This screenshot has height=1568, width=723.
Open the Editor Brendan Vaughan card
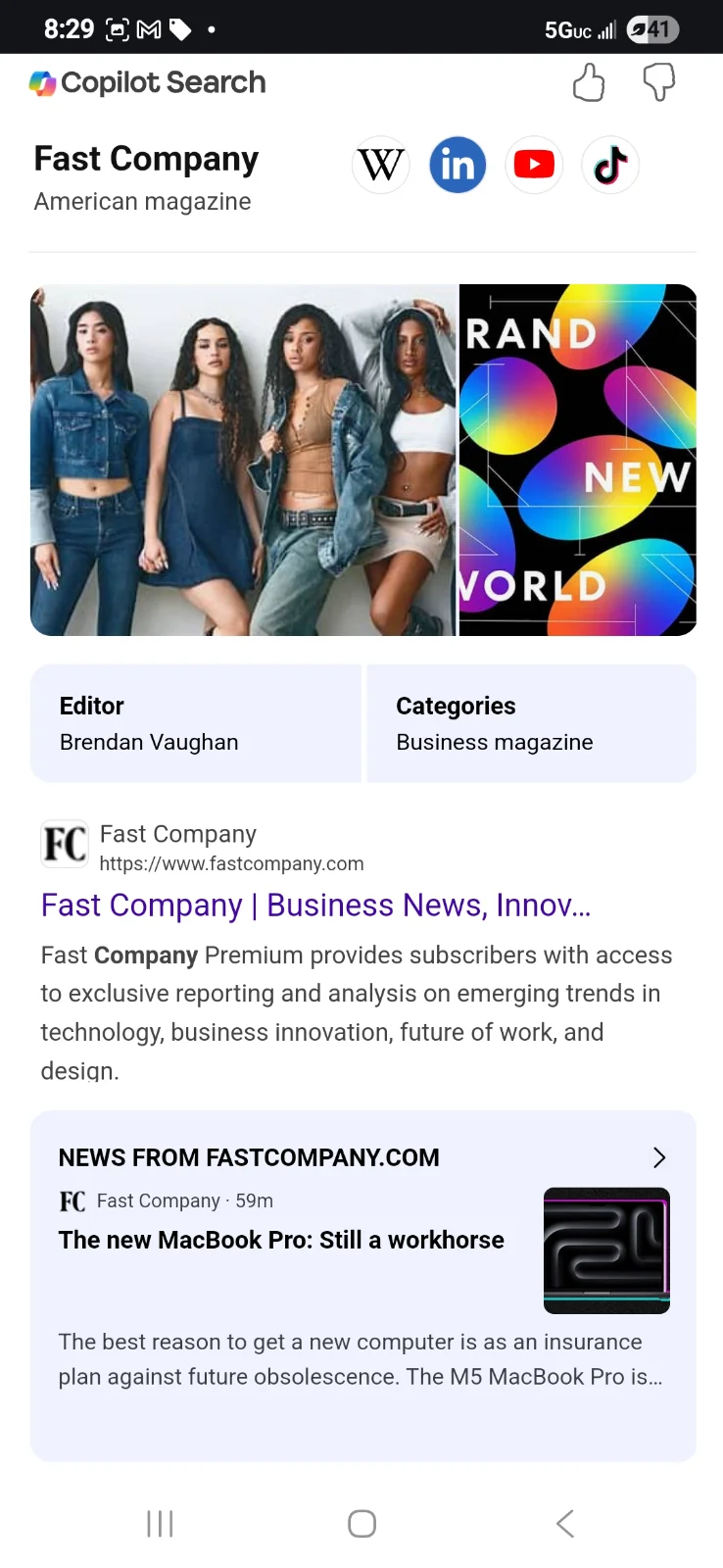coord(196,723)
